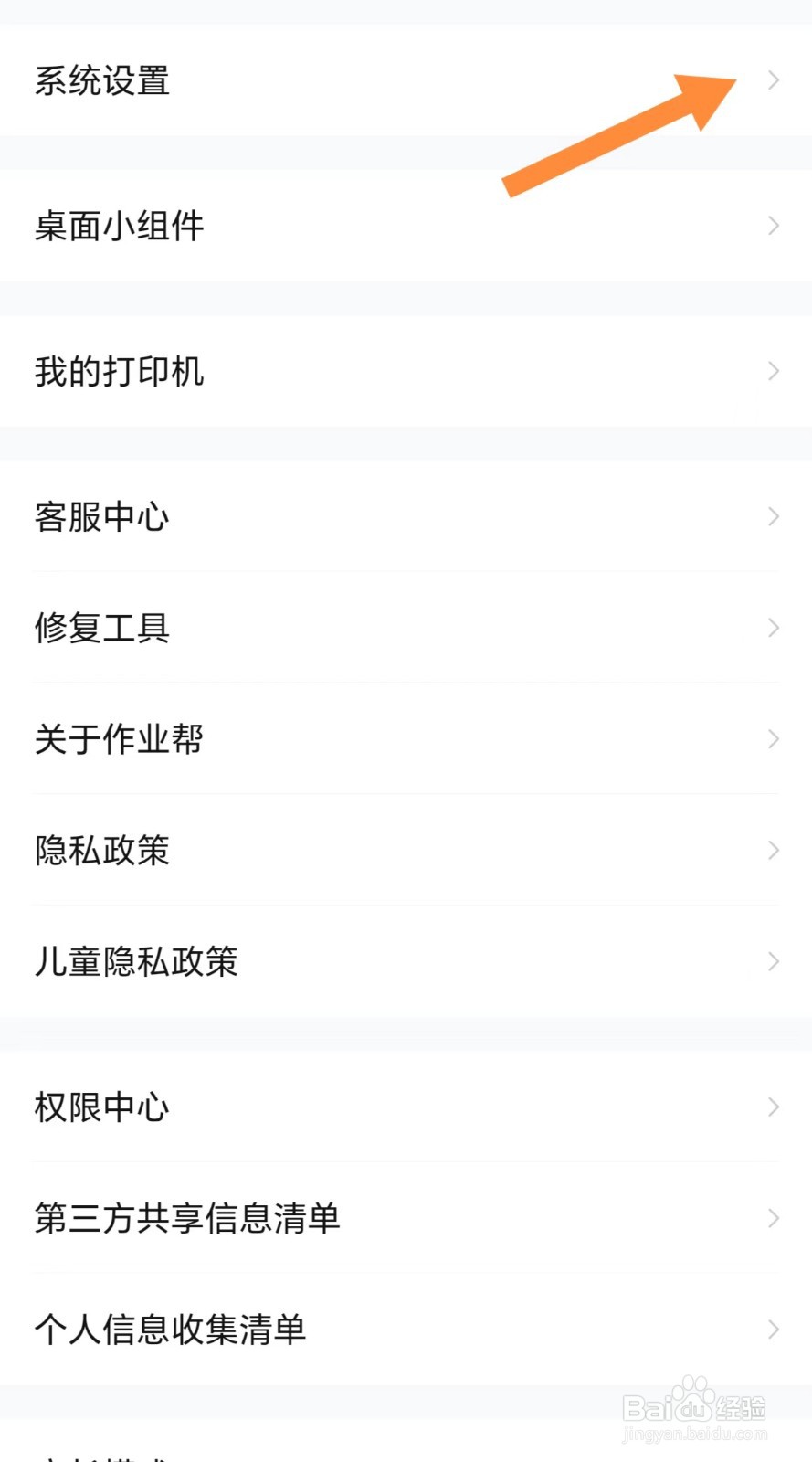Enter the 权限中心 permission center
The image size is (812, 1462).
click(x=100, y=1107)
